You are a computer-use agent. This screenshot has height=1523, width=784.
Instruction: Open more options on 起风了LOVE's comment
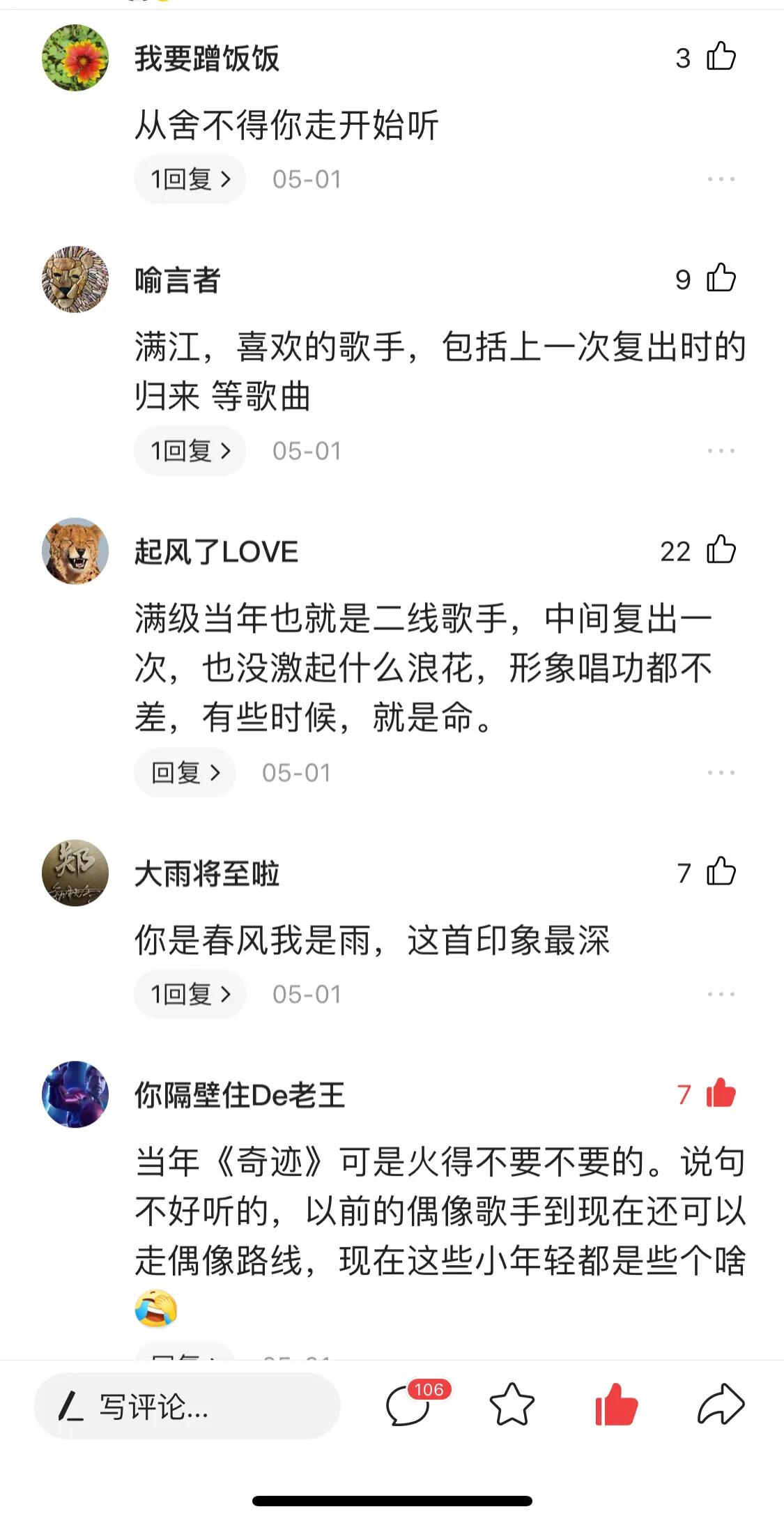point(719,772)
